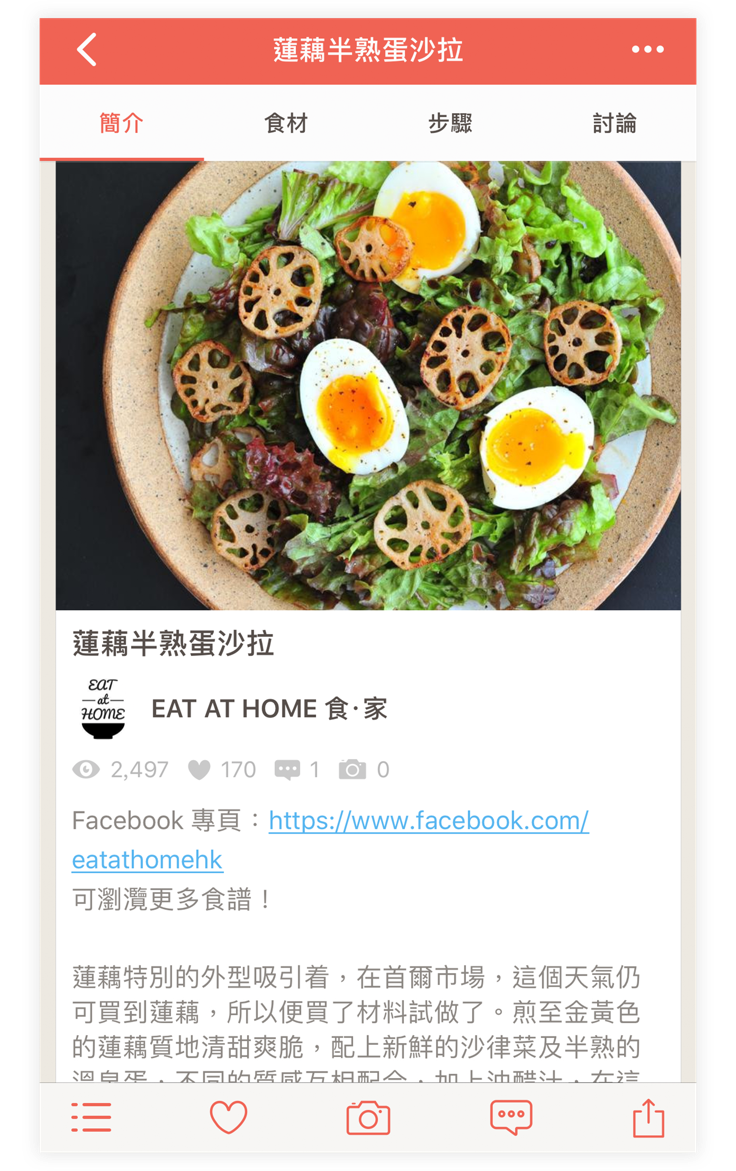
Task: Open the 討論 tab
Action: tap(614, 124)
